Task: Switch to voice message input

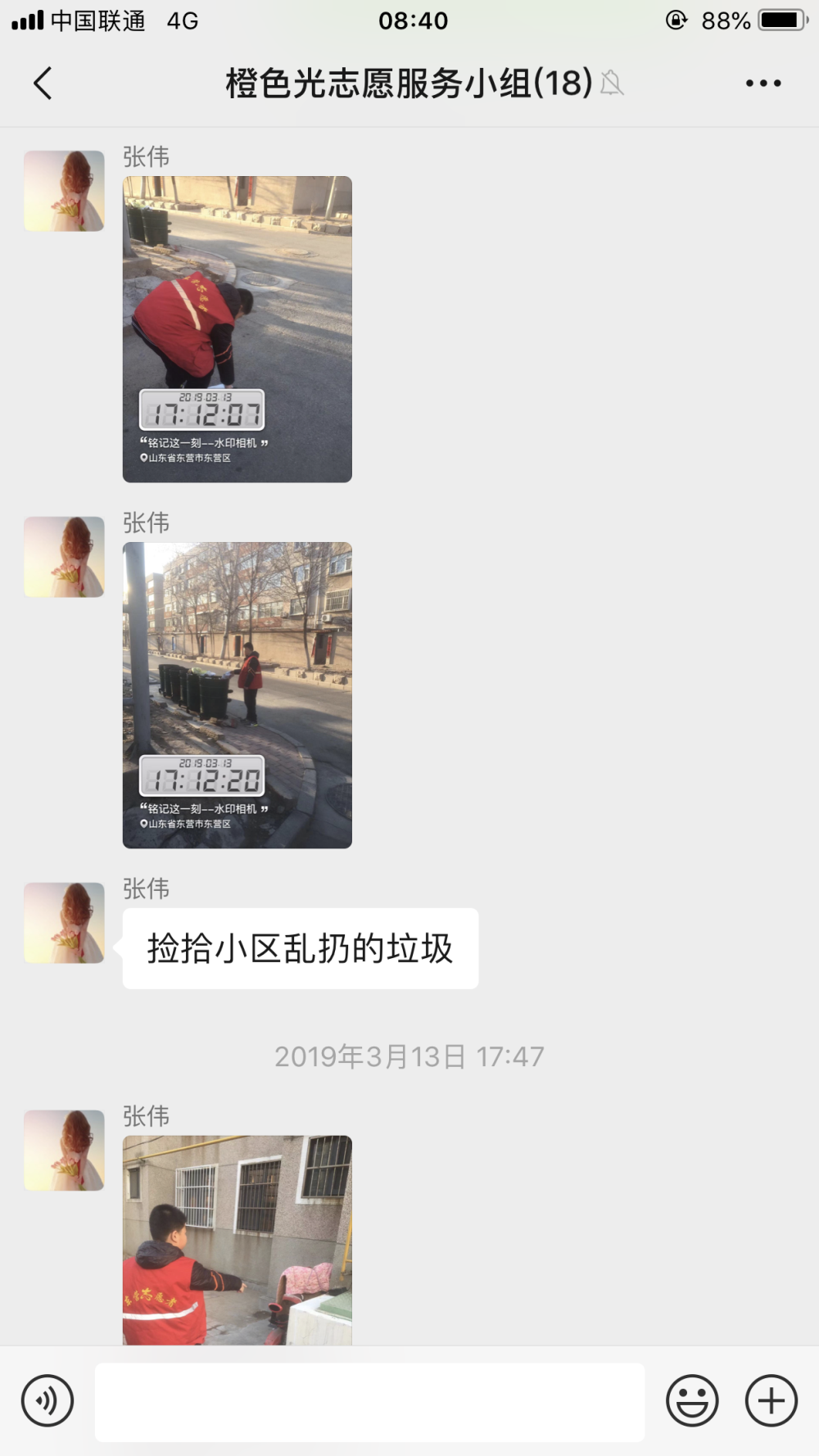Action: tap(48, 1400)
